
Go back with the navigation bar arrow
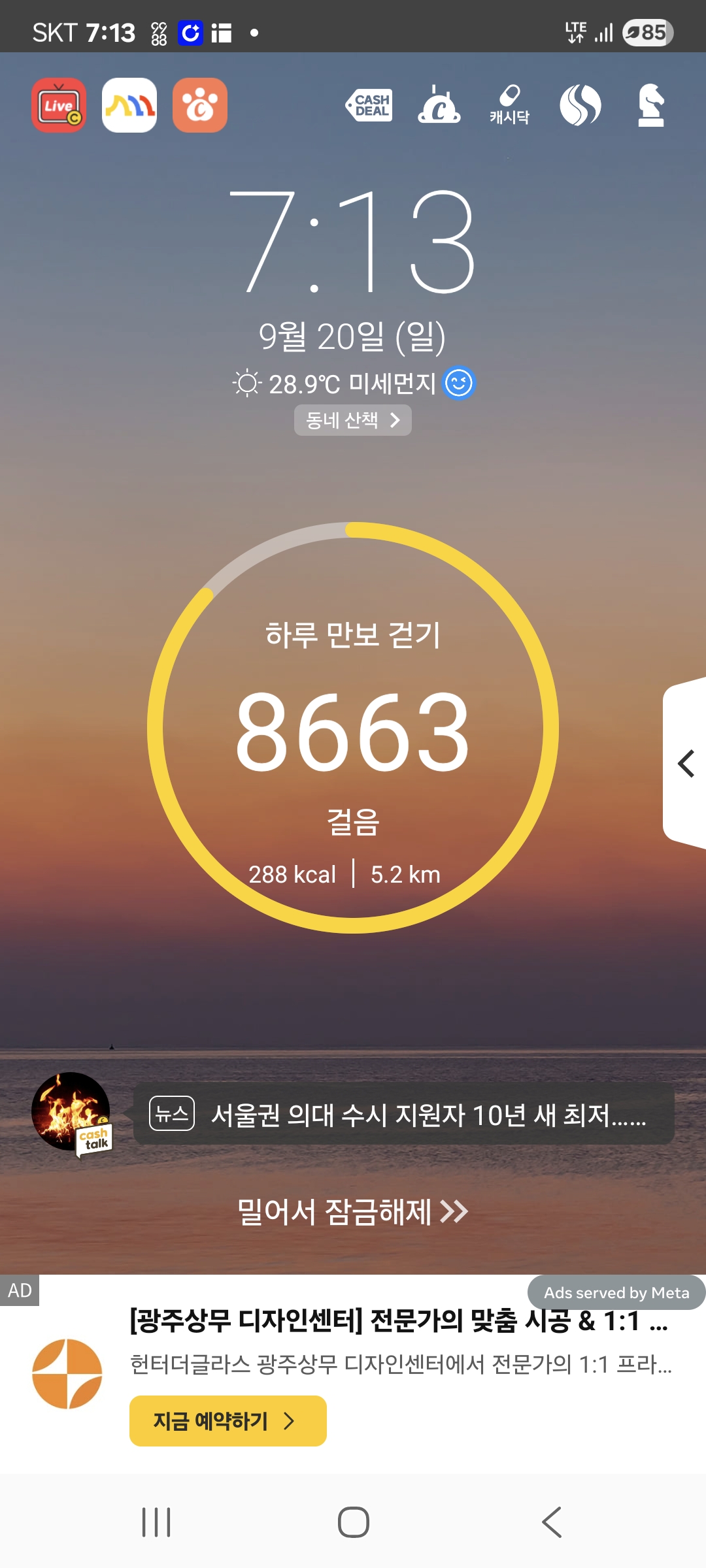pyautogui.click(x=551, y=1522)
